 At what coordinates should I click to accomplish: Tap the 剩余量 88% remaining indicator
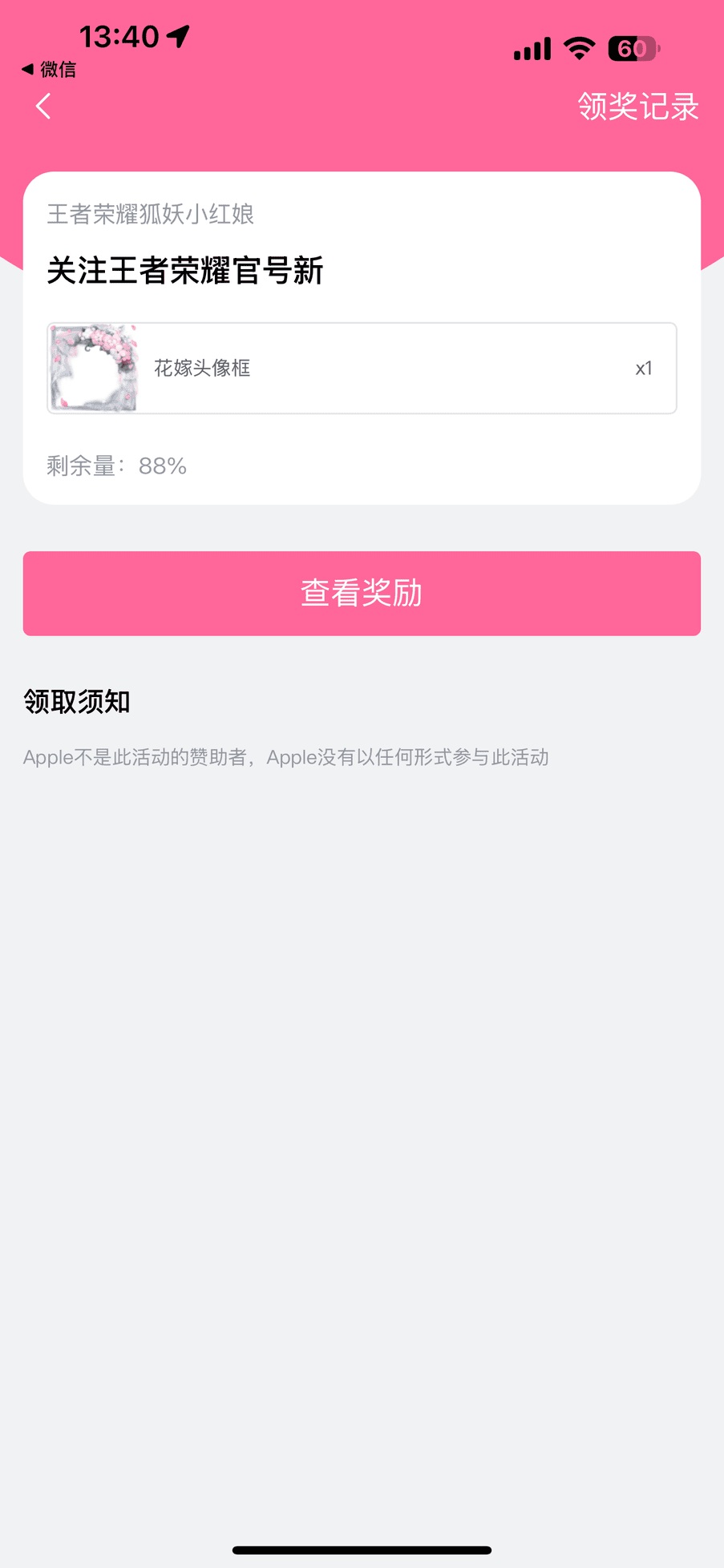tap(117, 466)
